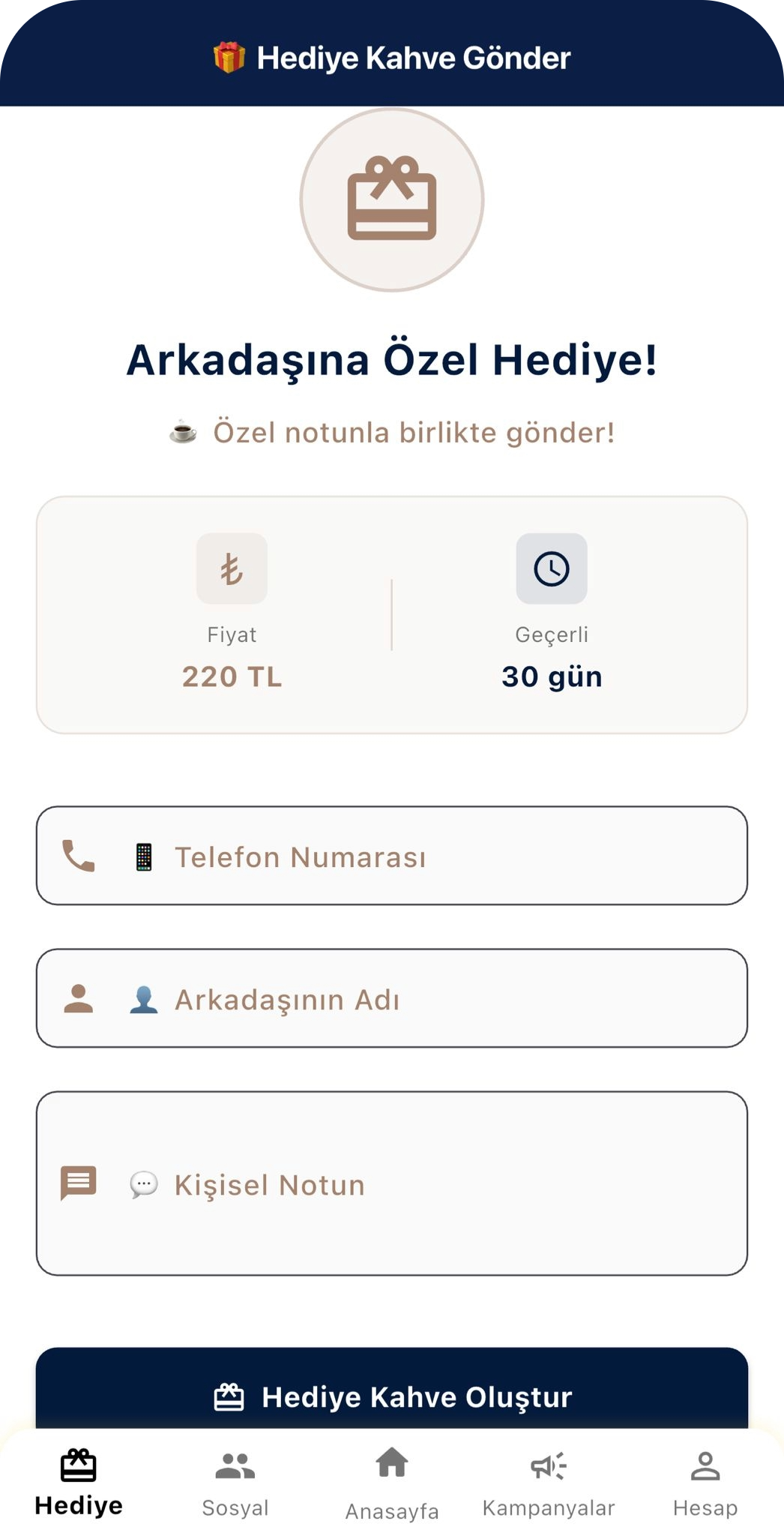784x1536 pixels.
Task: Select the clock icon above Geçerli
Action: click(x=551, y=568)
